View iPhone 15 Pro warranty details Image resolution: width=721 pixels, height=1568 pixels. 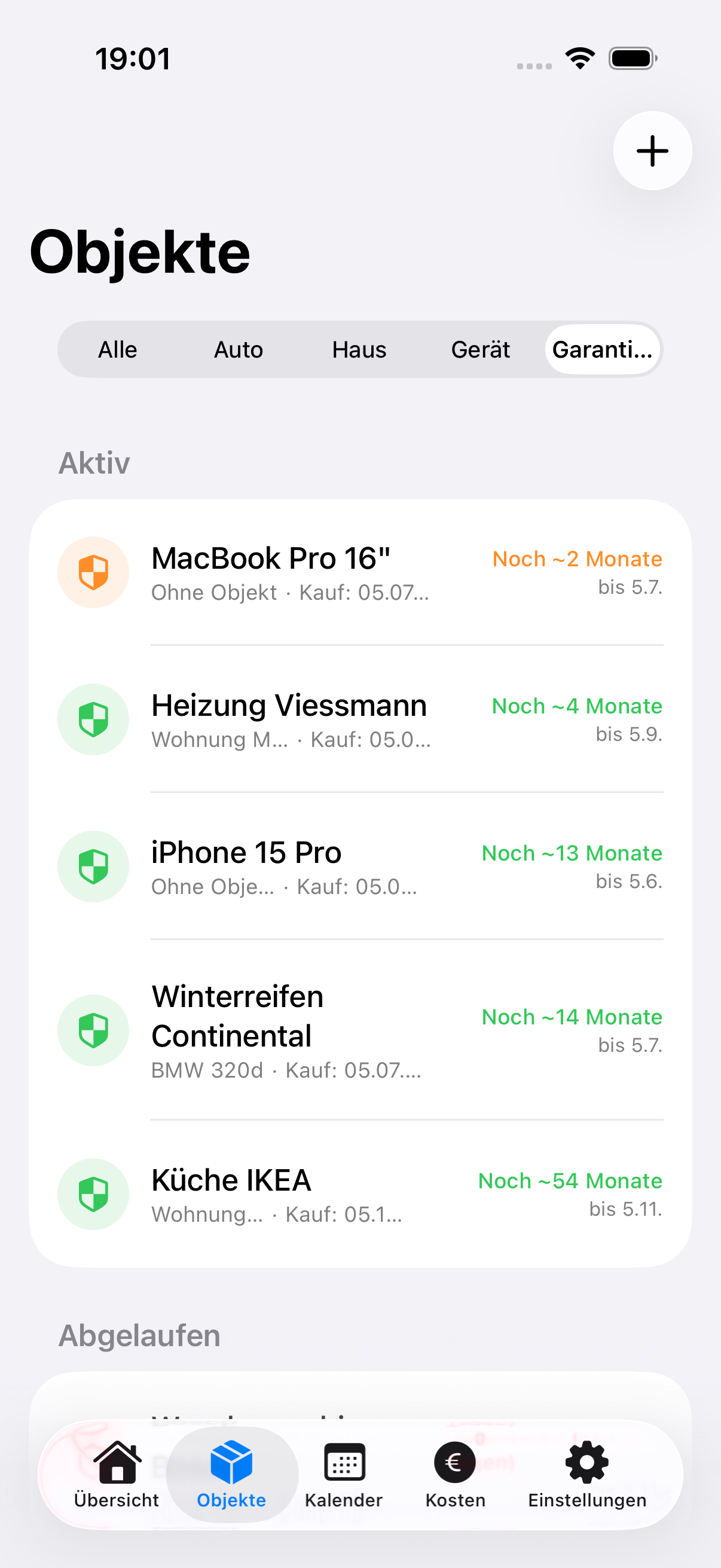coord(360,867)
